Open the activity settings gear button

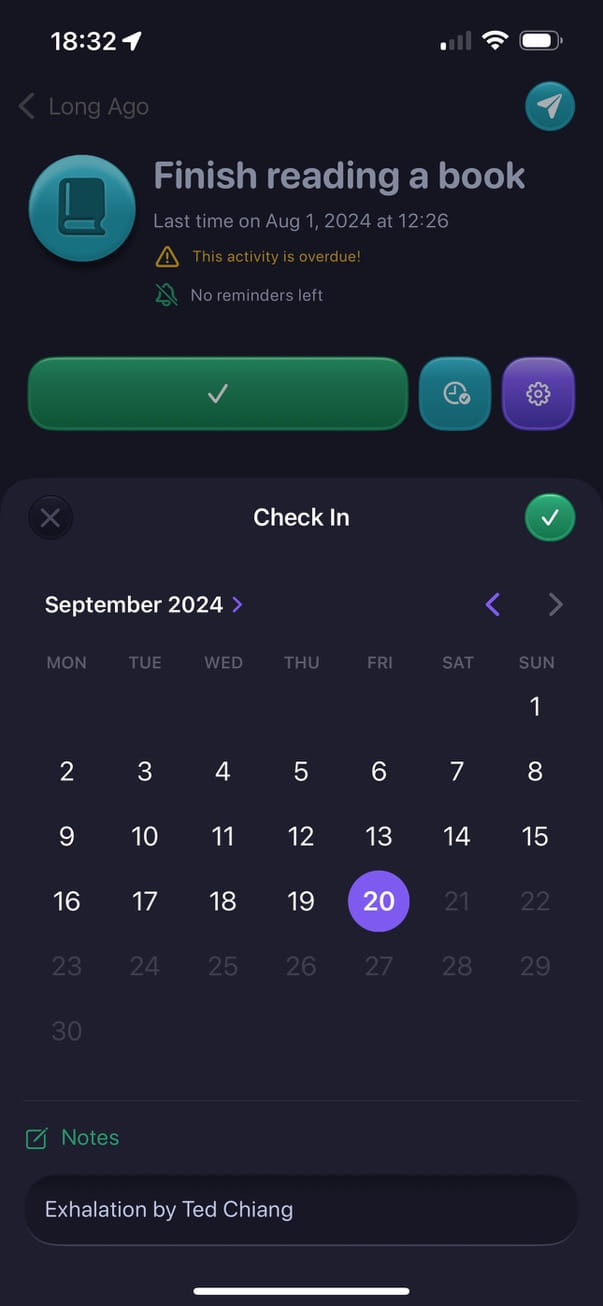pos(538,394)
